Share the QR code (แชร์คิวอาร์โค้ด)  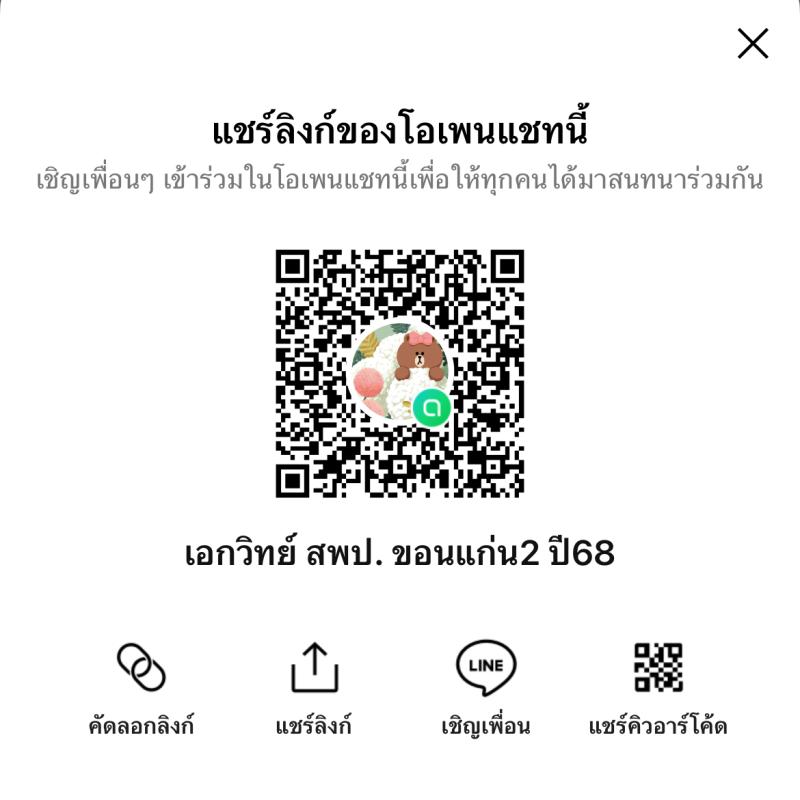coord(658,669)
